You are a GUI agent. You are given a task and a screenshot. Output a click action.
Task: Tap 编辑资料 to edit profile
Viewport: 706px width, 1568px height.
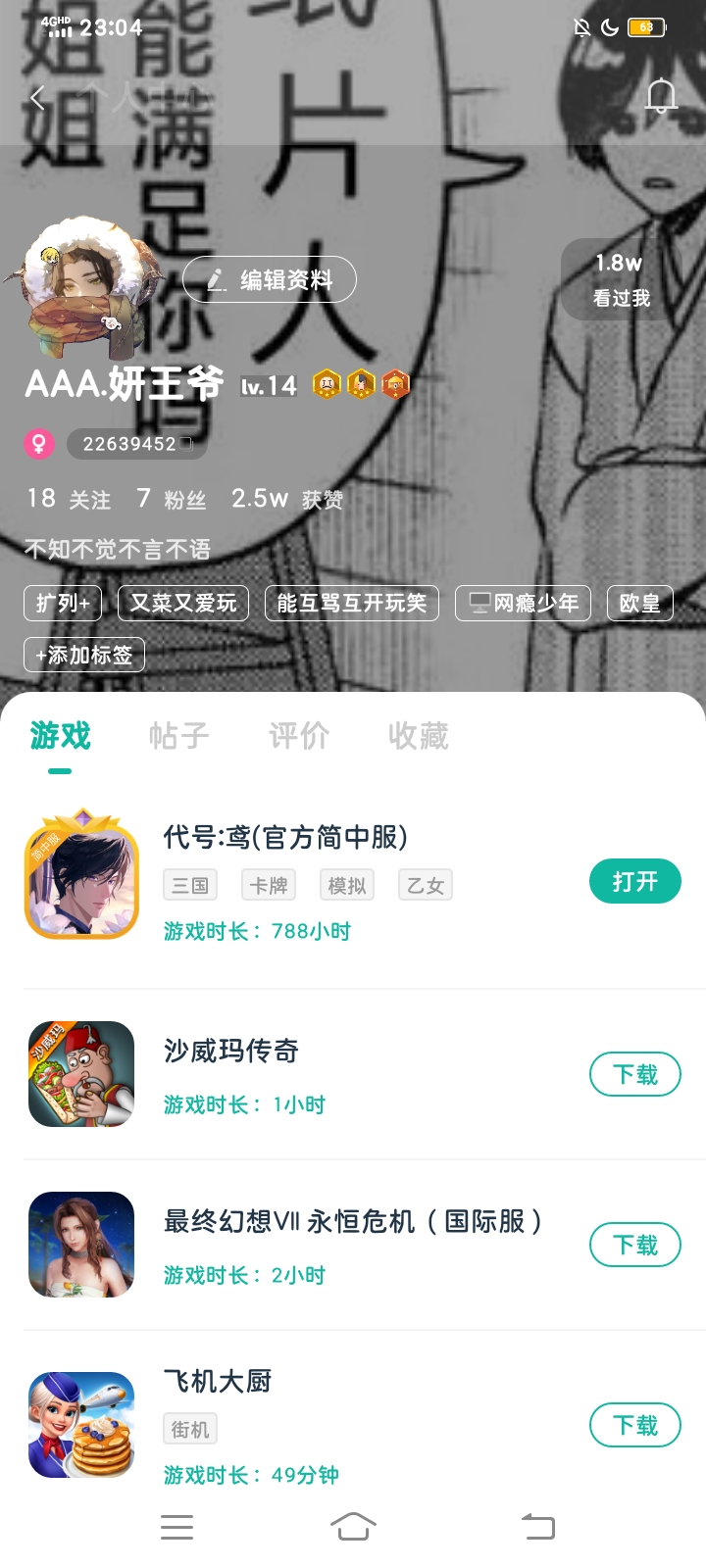click(x=270, y=280)
